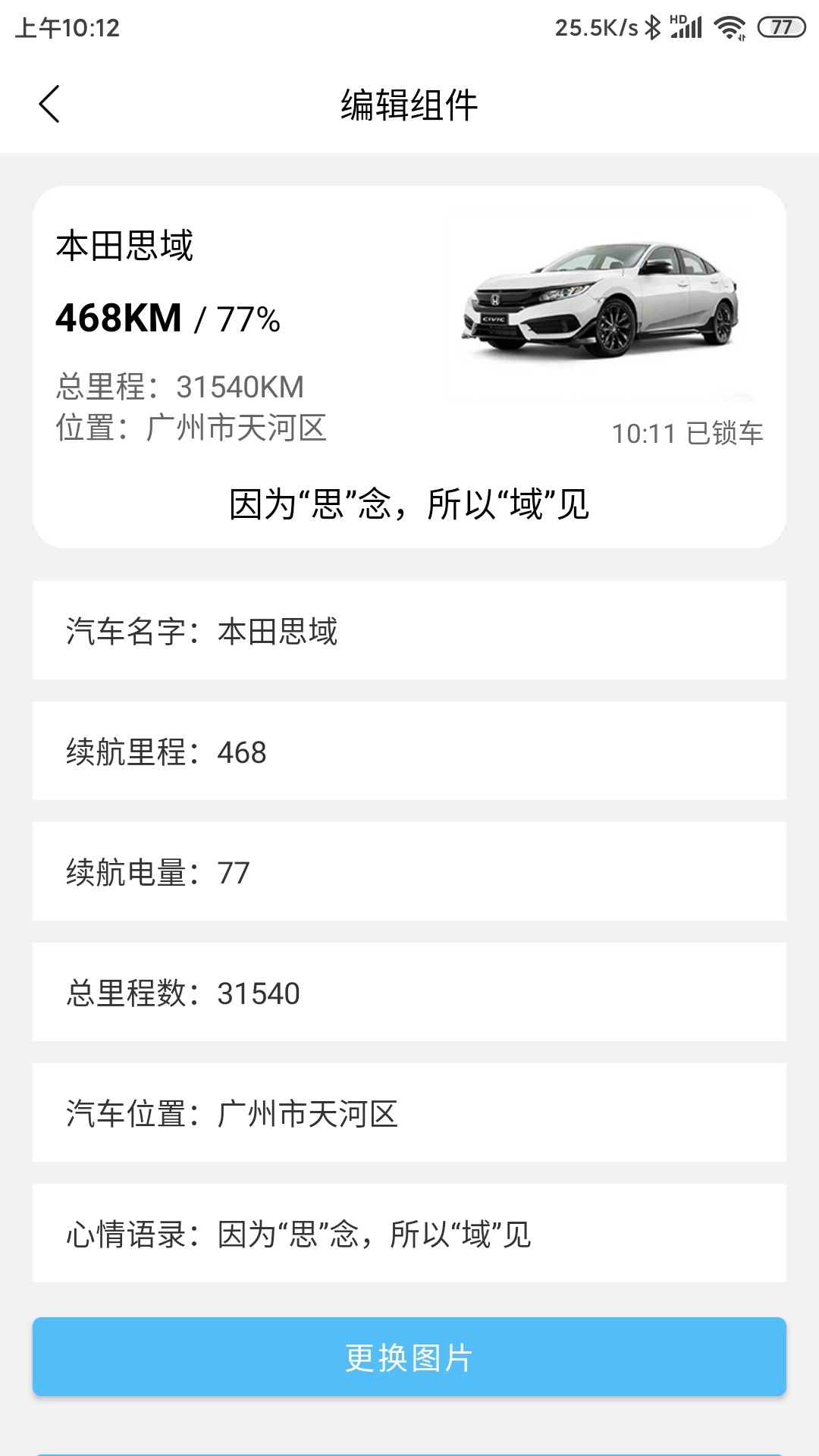
Task: Tap the 编辑组件 title text
Action: pyautogui.click(x=409, y=105)
